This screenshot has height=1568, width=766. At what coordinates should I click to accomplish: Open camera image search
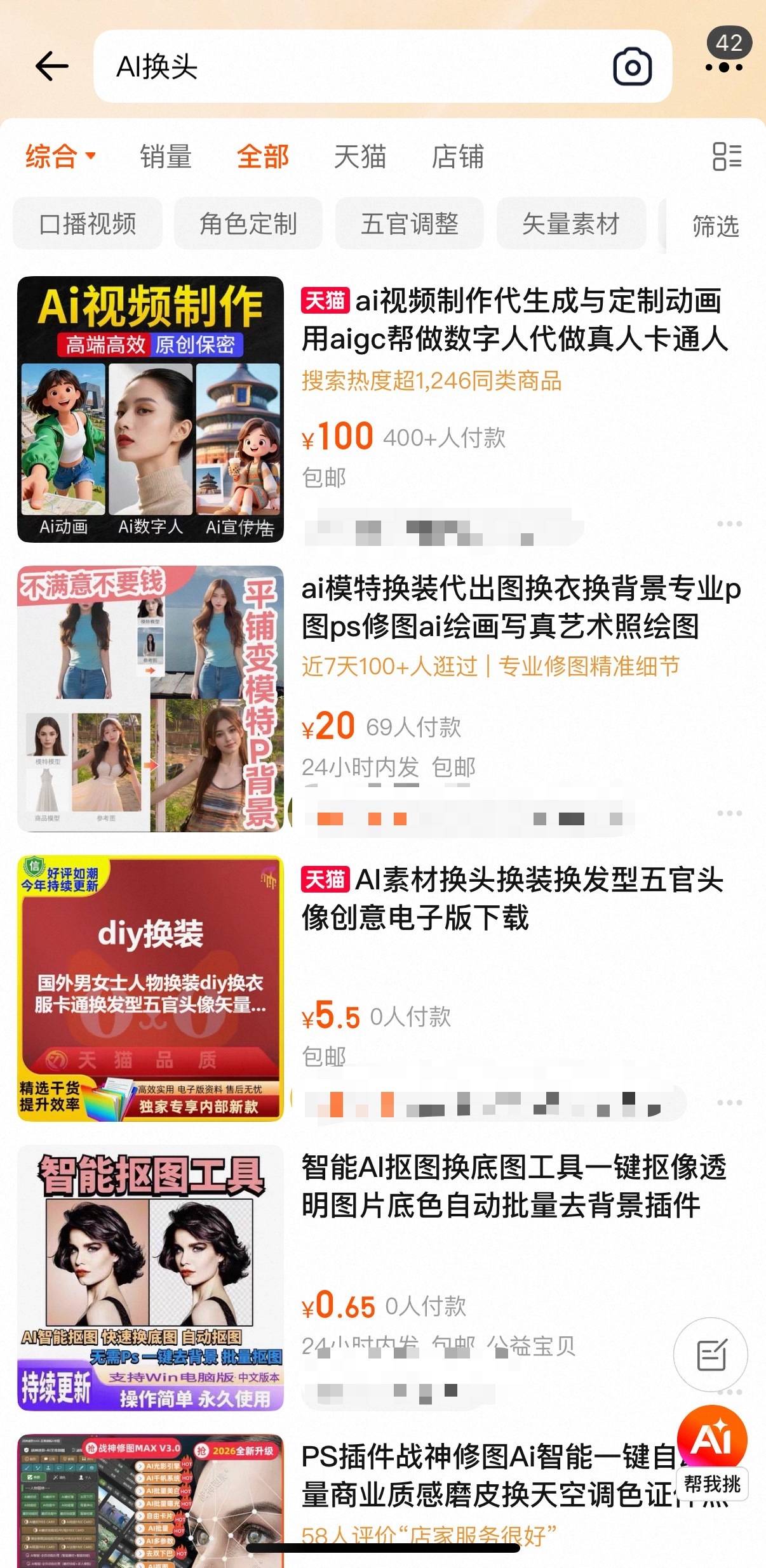pos(632,66)
